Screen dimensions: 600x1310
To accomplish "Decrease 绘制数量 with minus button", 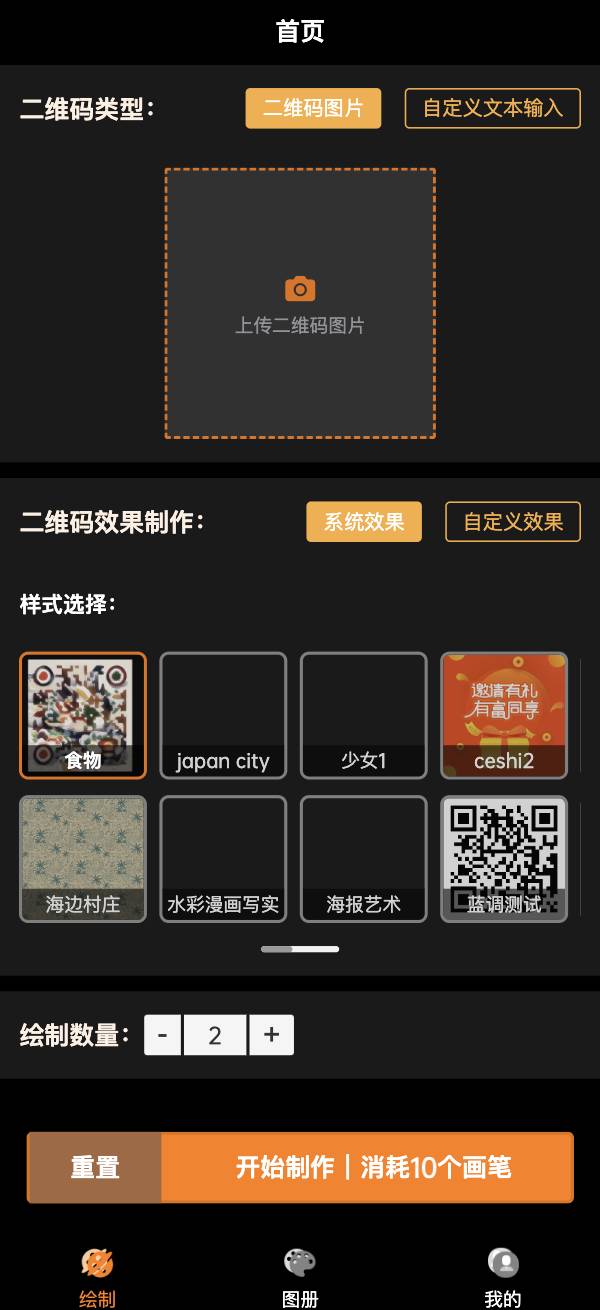I will [x=162, y=1035].
